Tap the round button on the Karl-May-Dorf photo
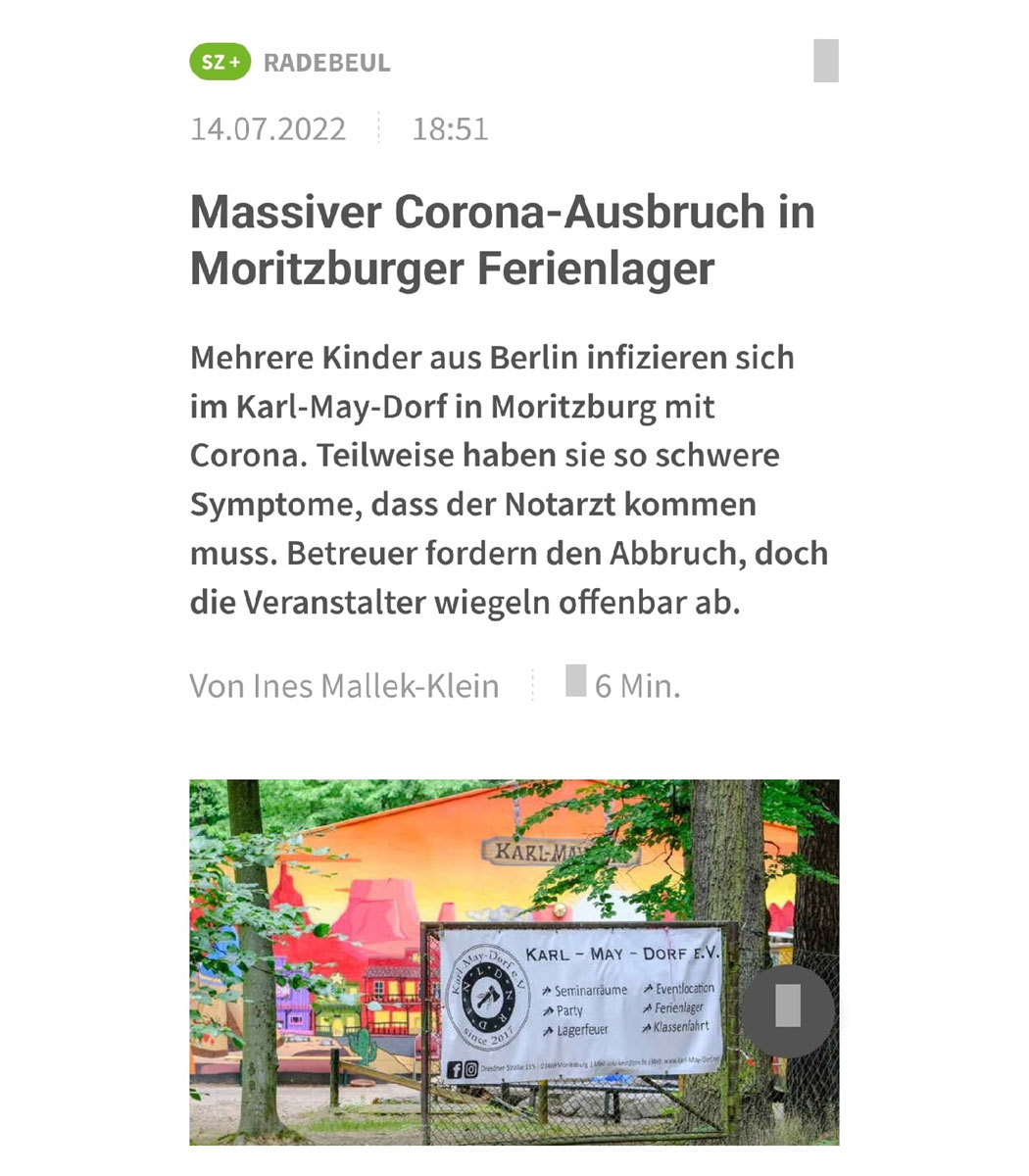Screen dimensions: 1029x1176 787,1009
